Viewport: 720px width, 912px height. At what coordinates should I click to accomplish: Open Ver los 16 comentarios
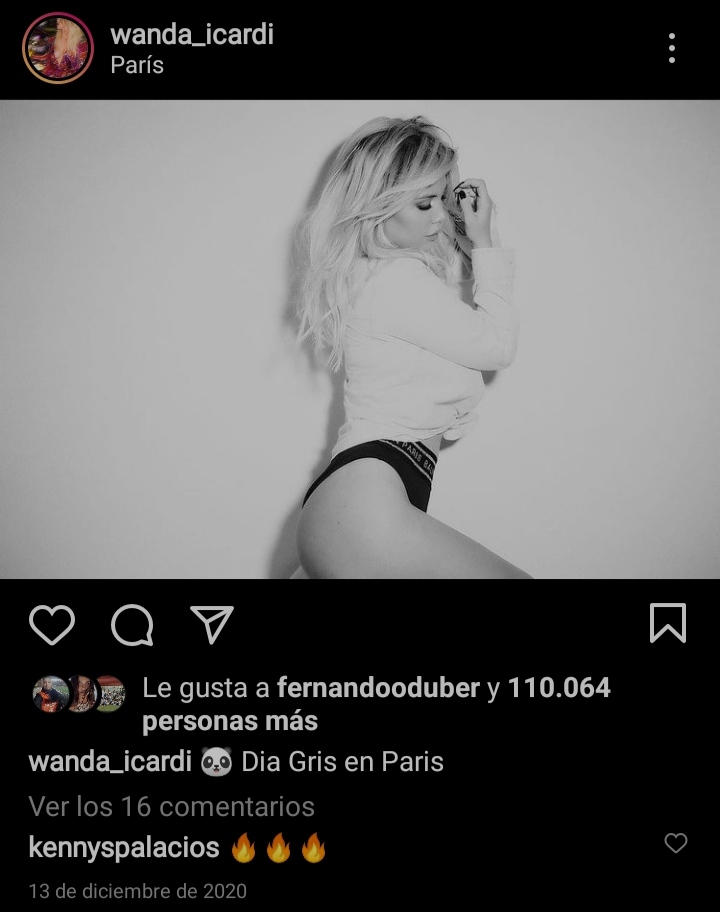[171, 806]
